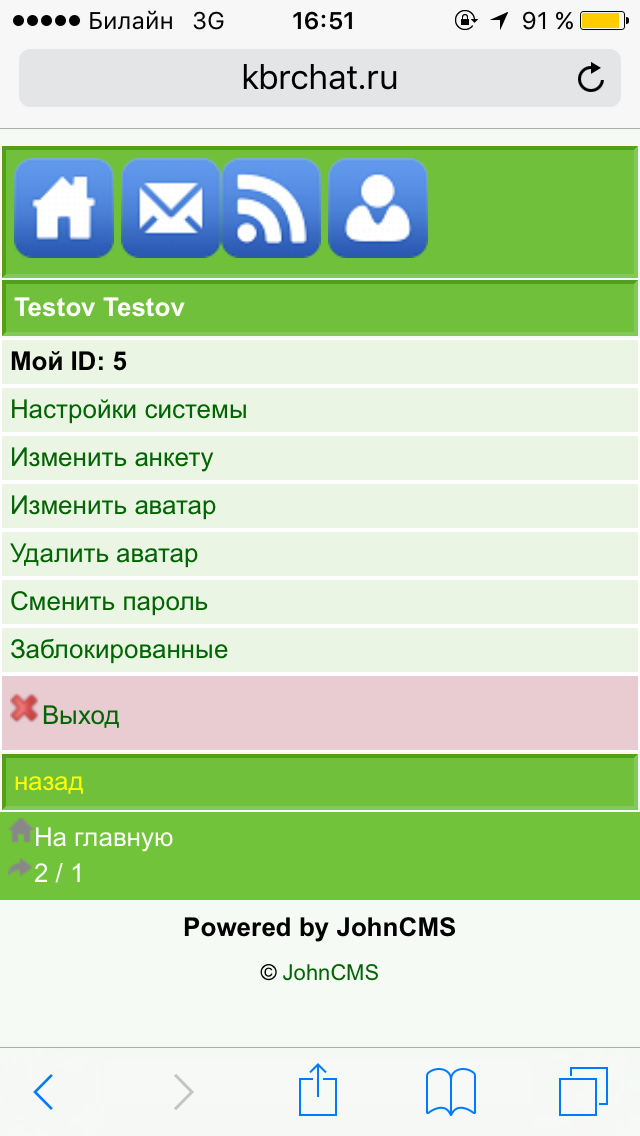Open the home icon in the header

point(64,208)
